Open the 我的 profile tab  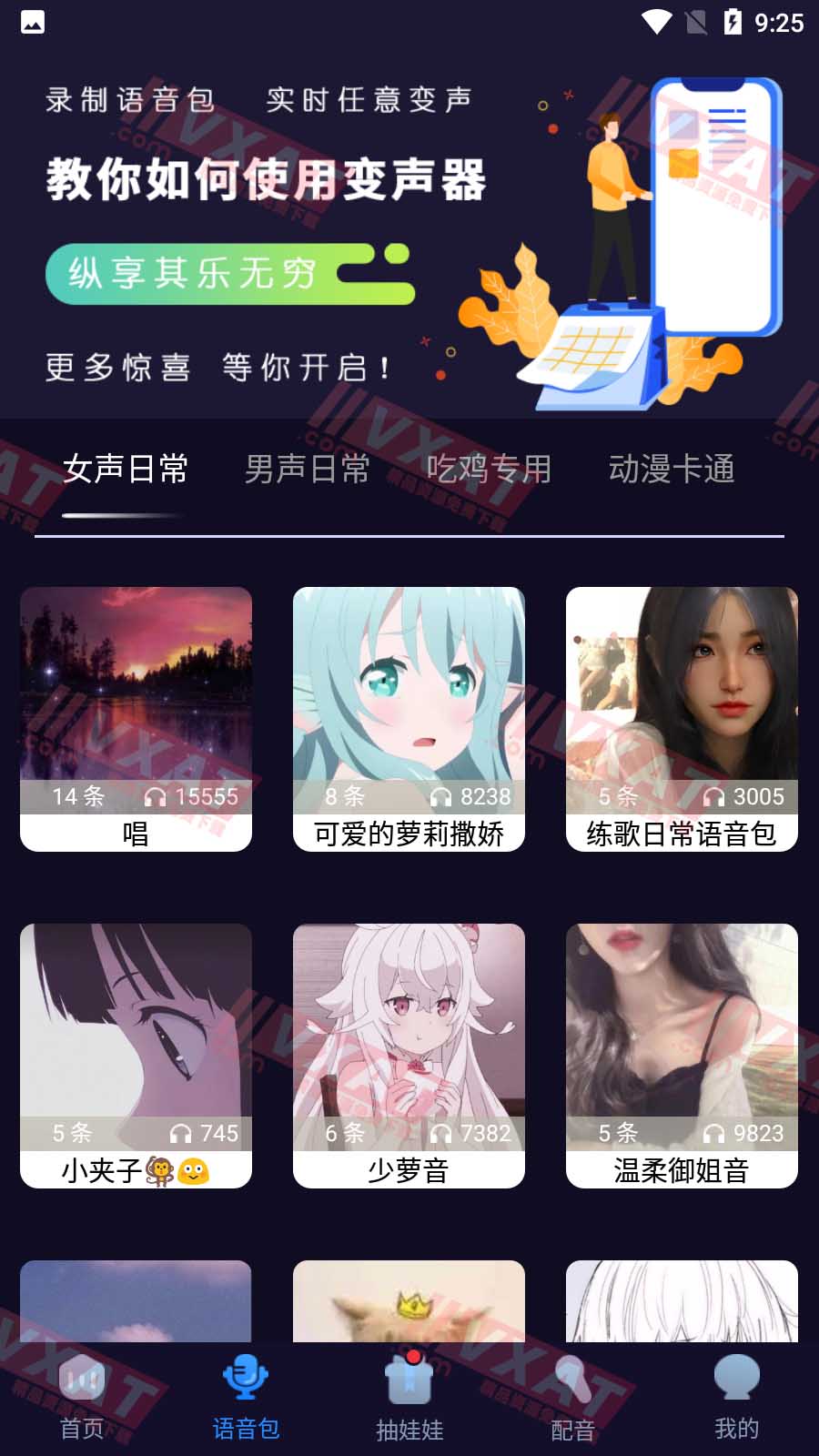737,1399
